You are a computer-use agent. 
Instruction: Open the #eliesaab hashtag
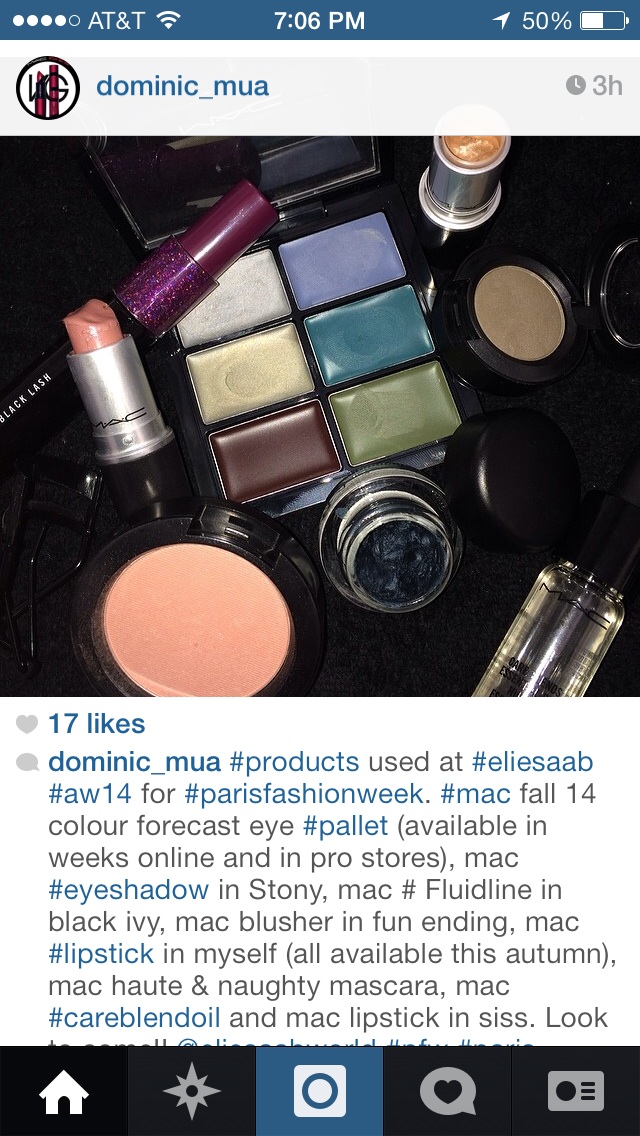click(532, 761)
